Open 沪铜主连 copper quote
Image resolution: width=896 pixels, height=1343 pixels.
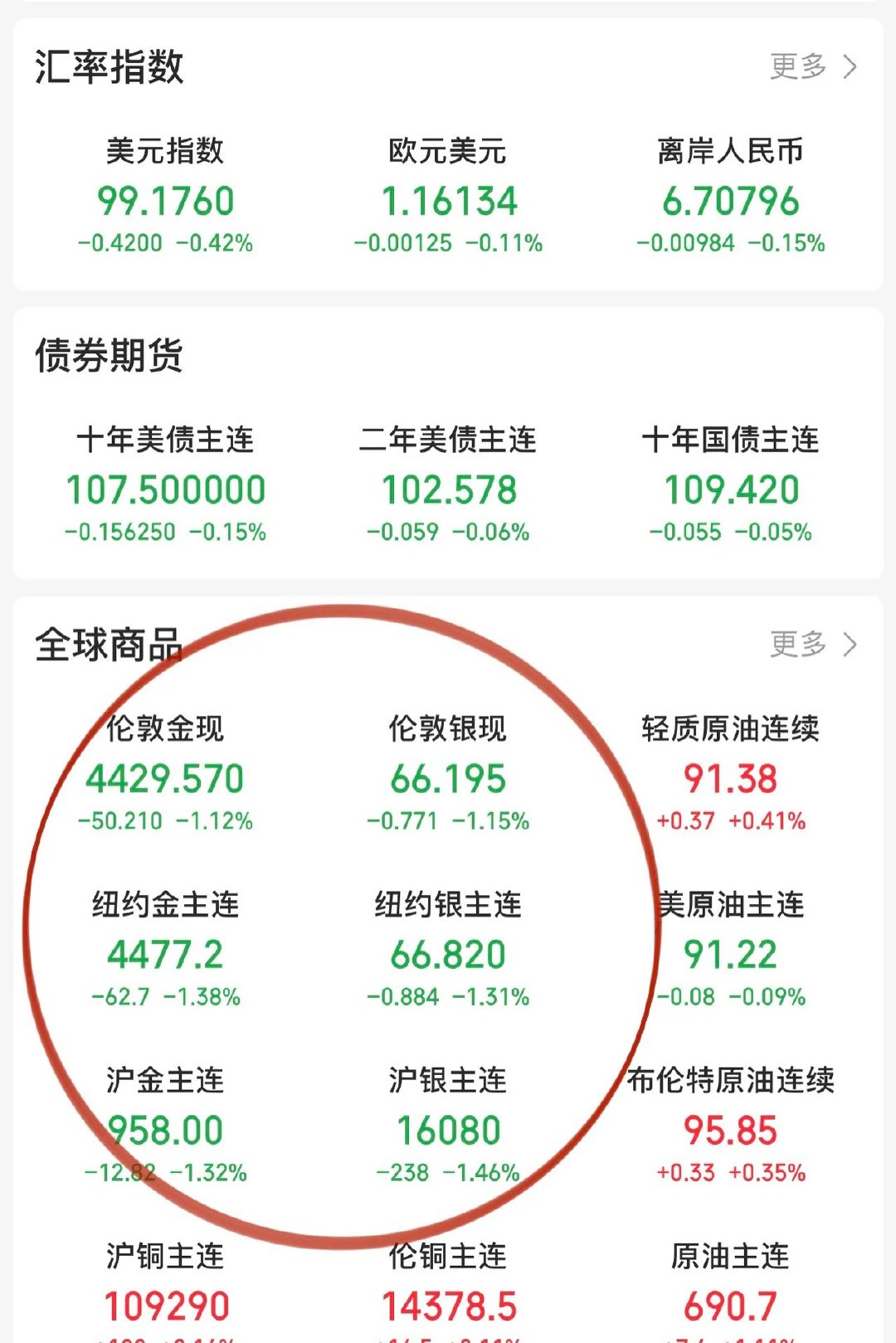165,1288
